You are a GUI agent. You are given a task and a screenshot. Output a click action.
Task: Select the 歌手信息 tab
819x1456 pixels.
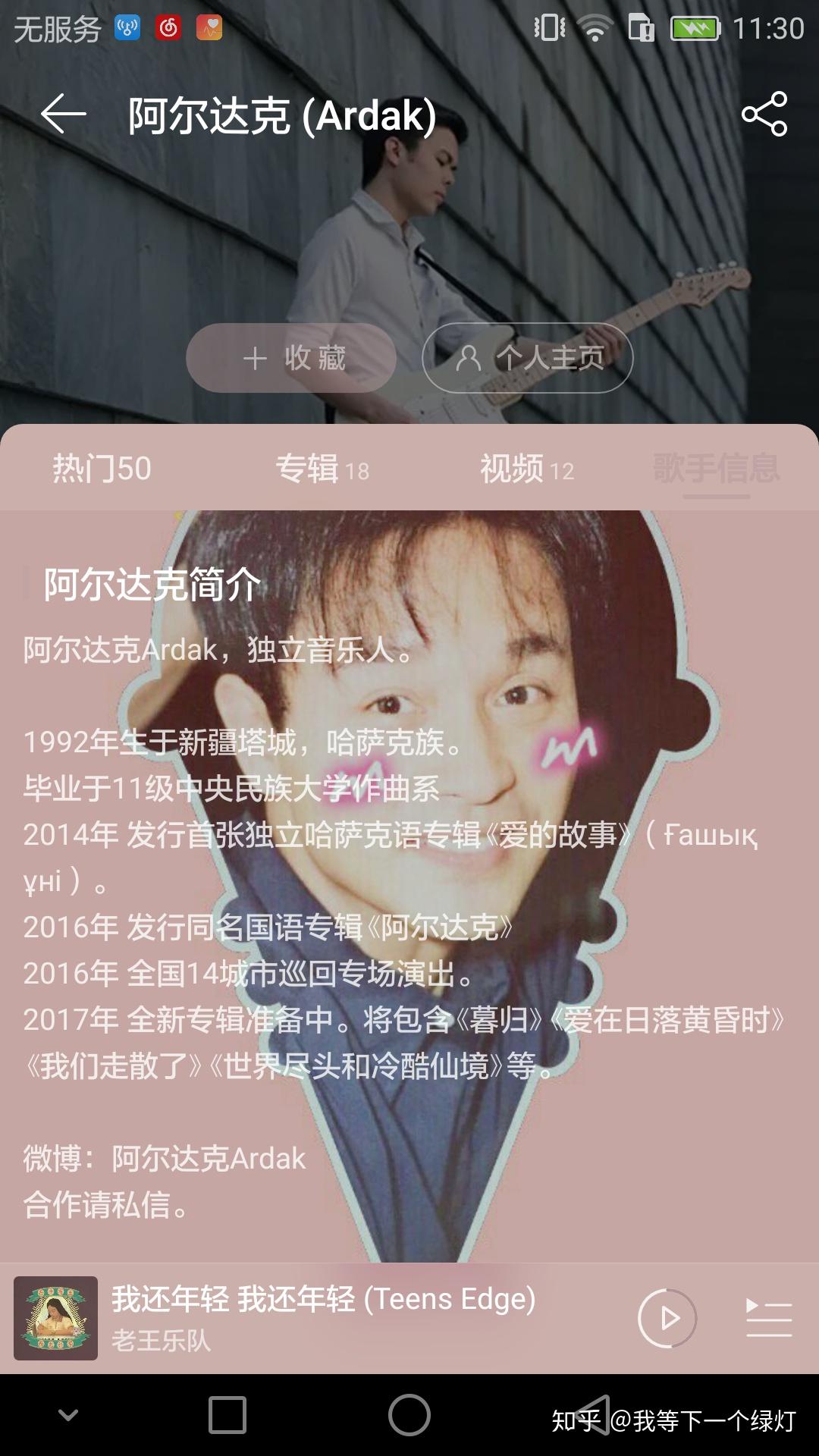tap(716, 468)
